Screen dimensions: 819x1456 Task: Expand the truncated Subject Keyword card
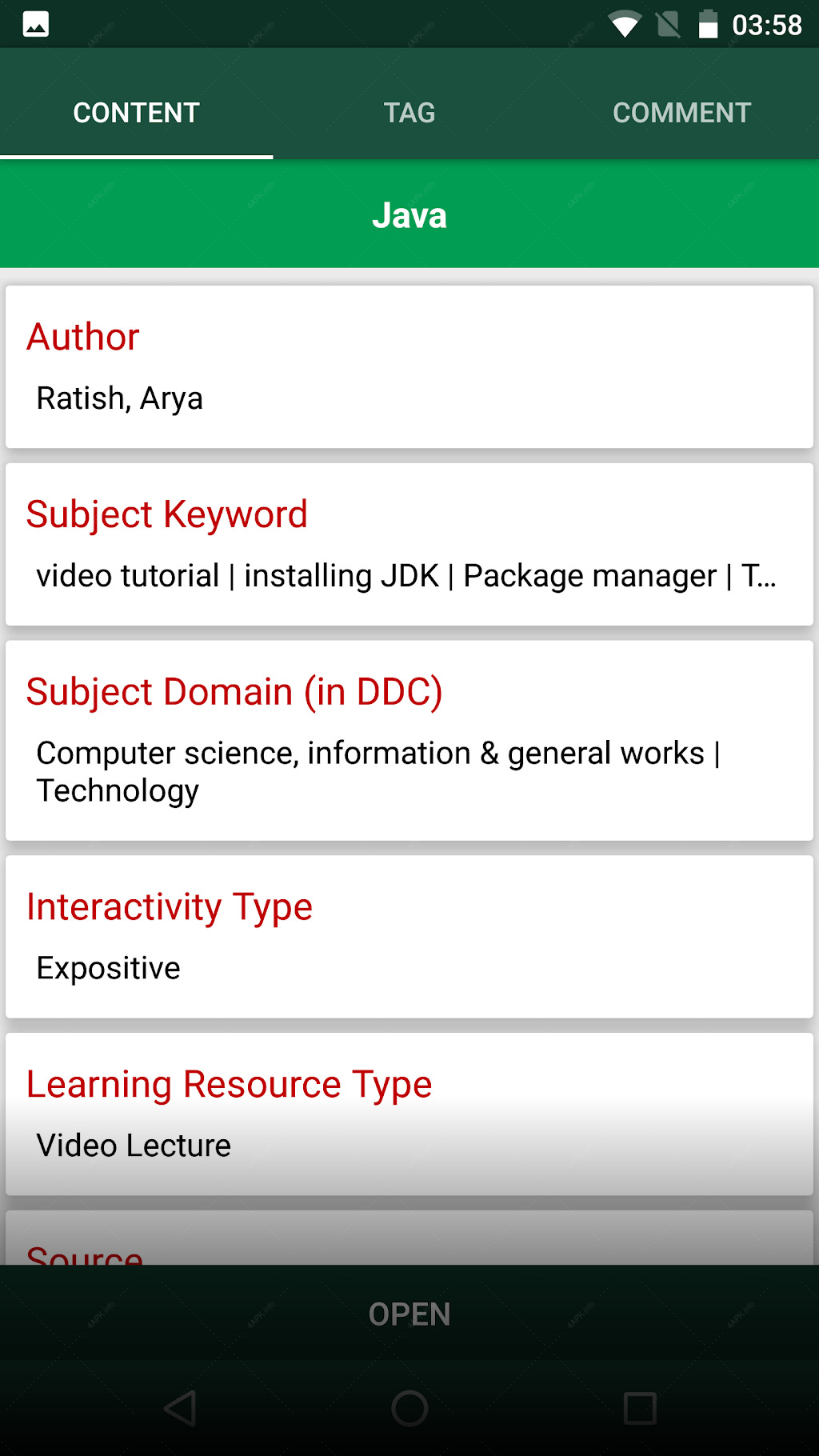(x=409, y=545)
